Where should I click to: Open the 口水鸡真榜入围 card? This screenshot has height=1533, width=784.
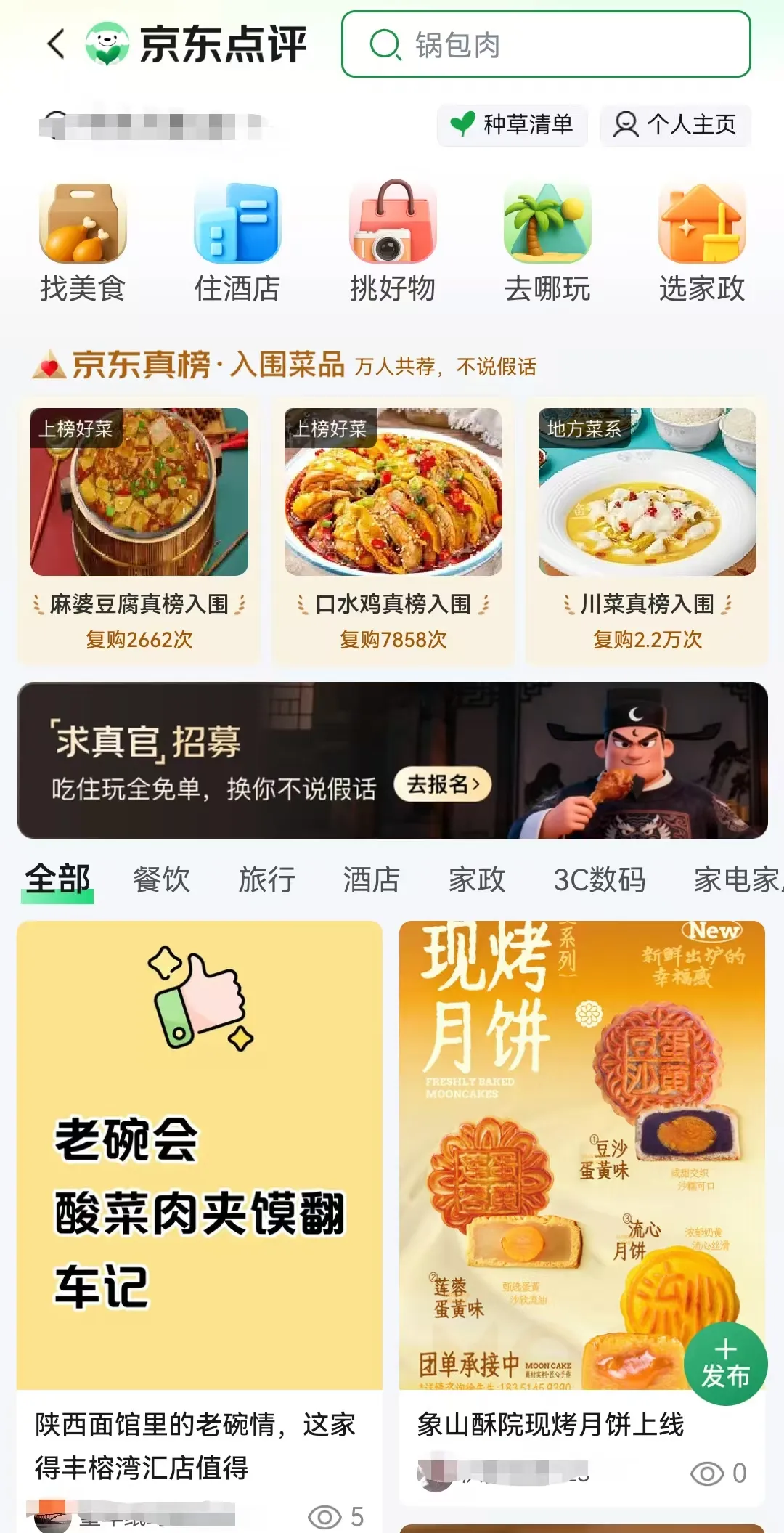(x=393, y=530)
